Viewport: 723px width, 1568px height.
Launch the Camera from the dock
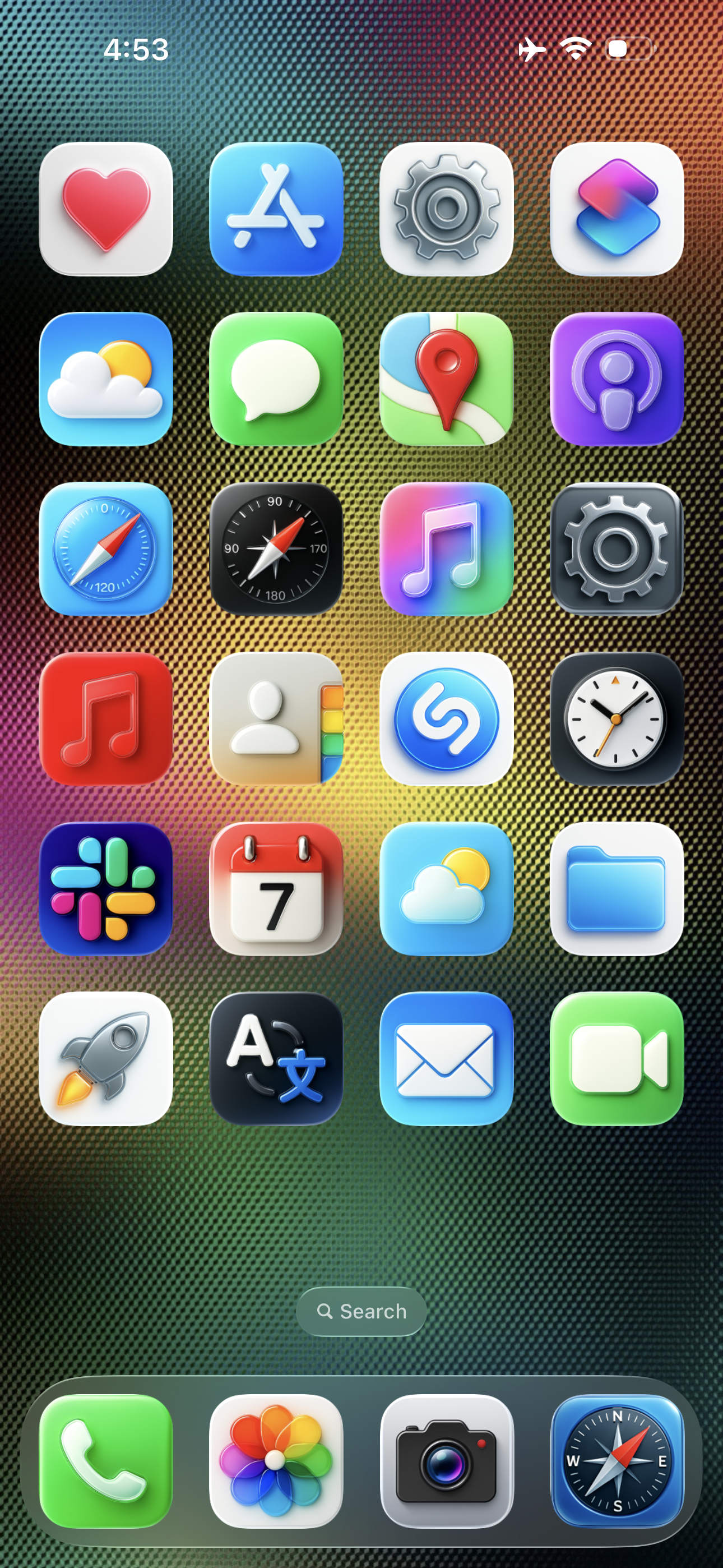click(x=446, y=1461)
